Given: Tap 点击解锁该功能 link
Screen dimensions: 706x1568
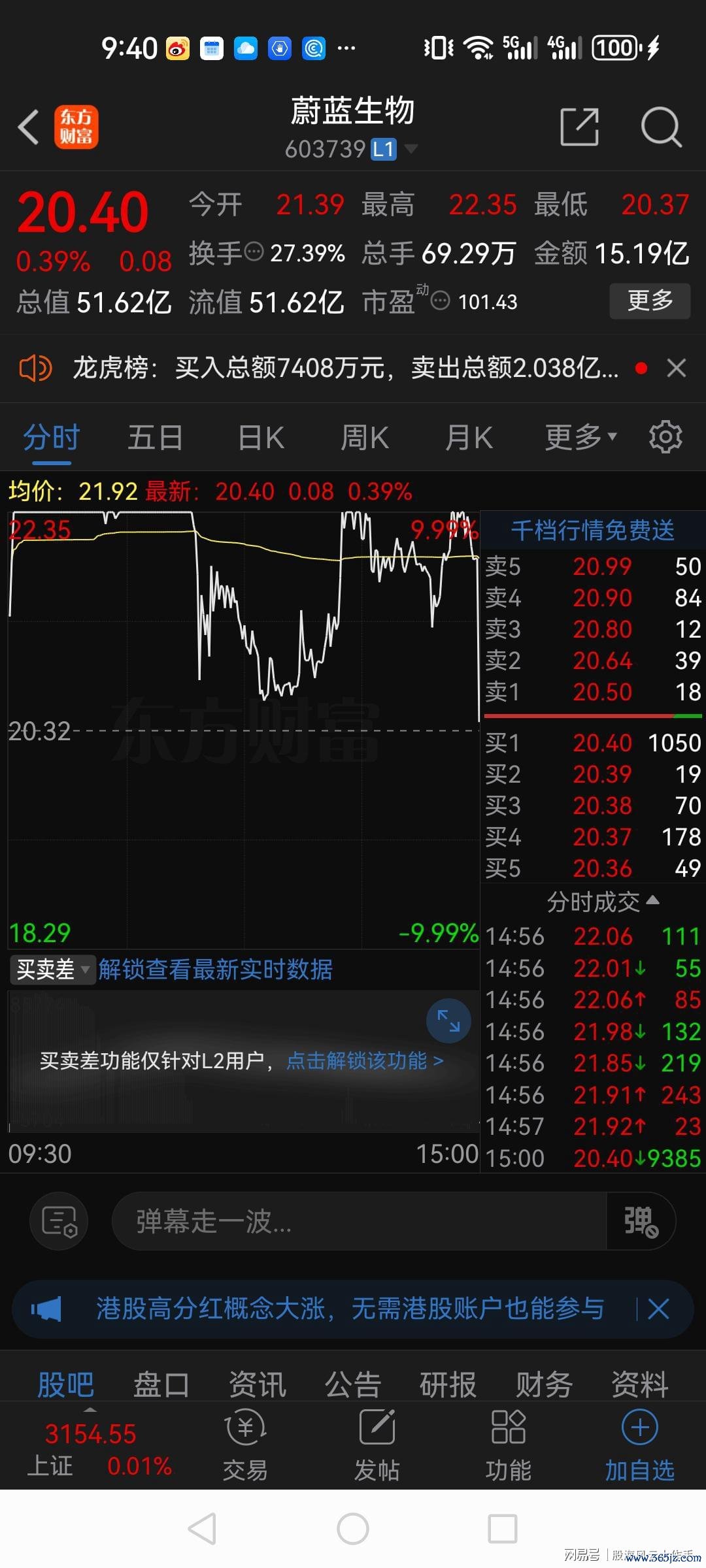Looking at the screenshot, I should click(x=365, y=1060).
